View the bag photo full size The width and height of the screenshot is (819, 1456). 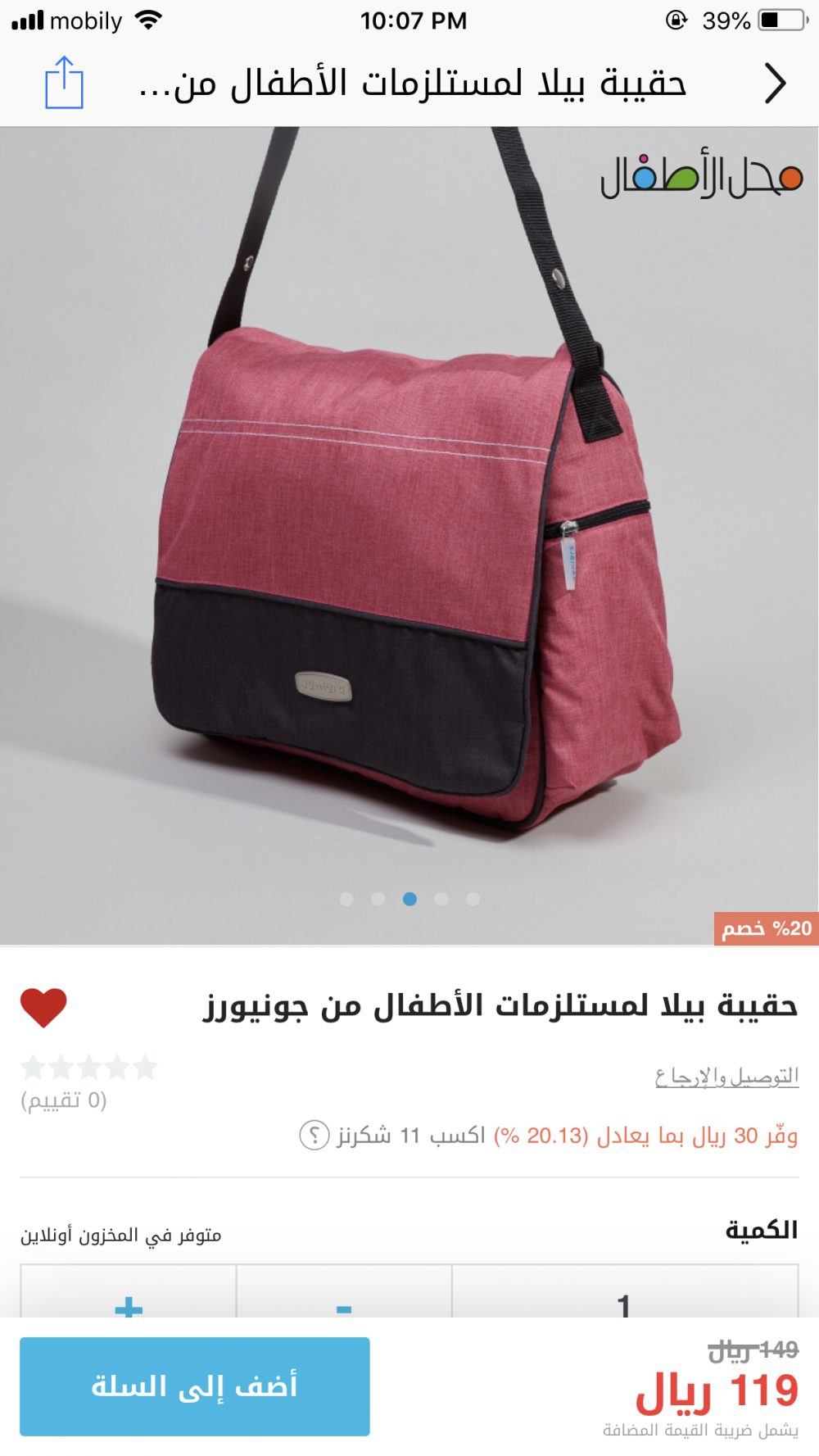[x=409, y=533]
